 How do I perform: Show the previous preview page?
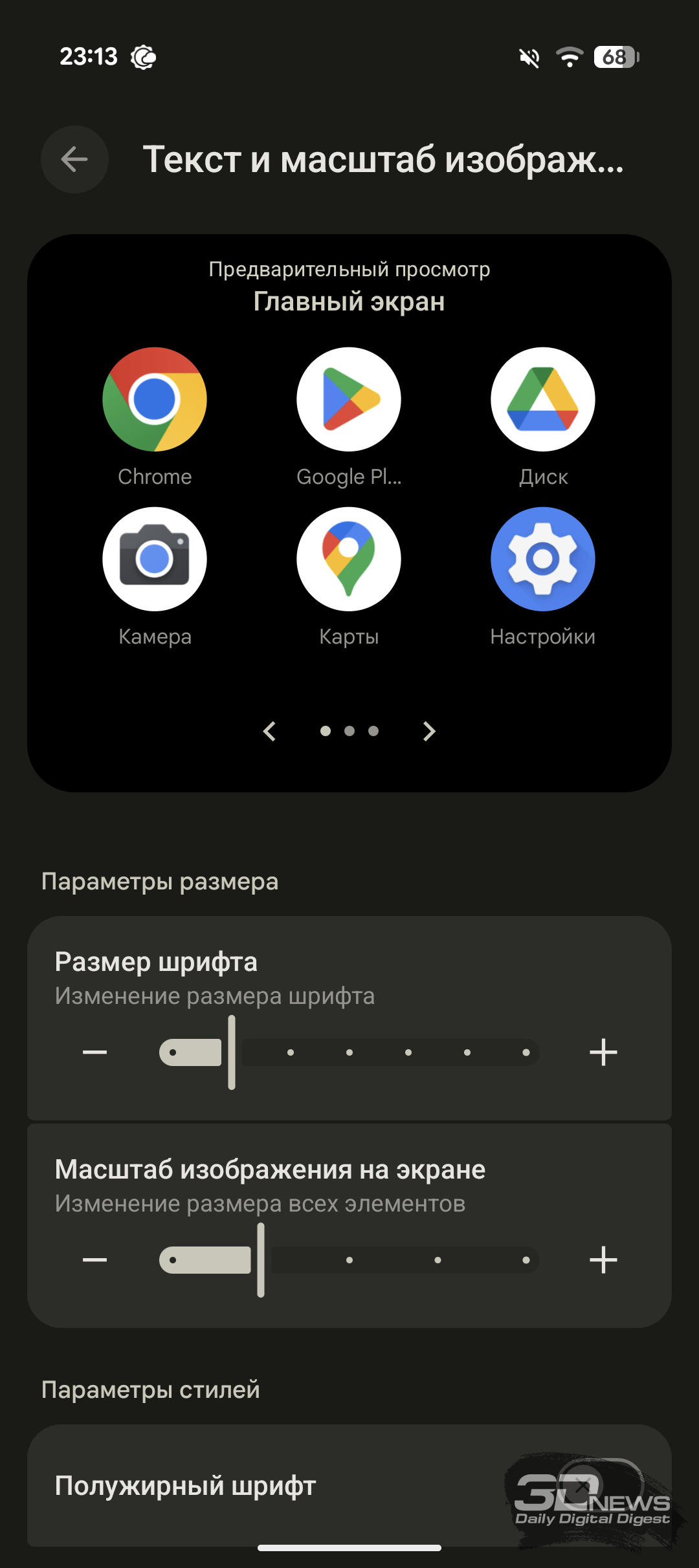coord(270,731)
